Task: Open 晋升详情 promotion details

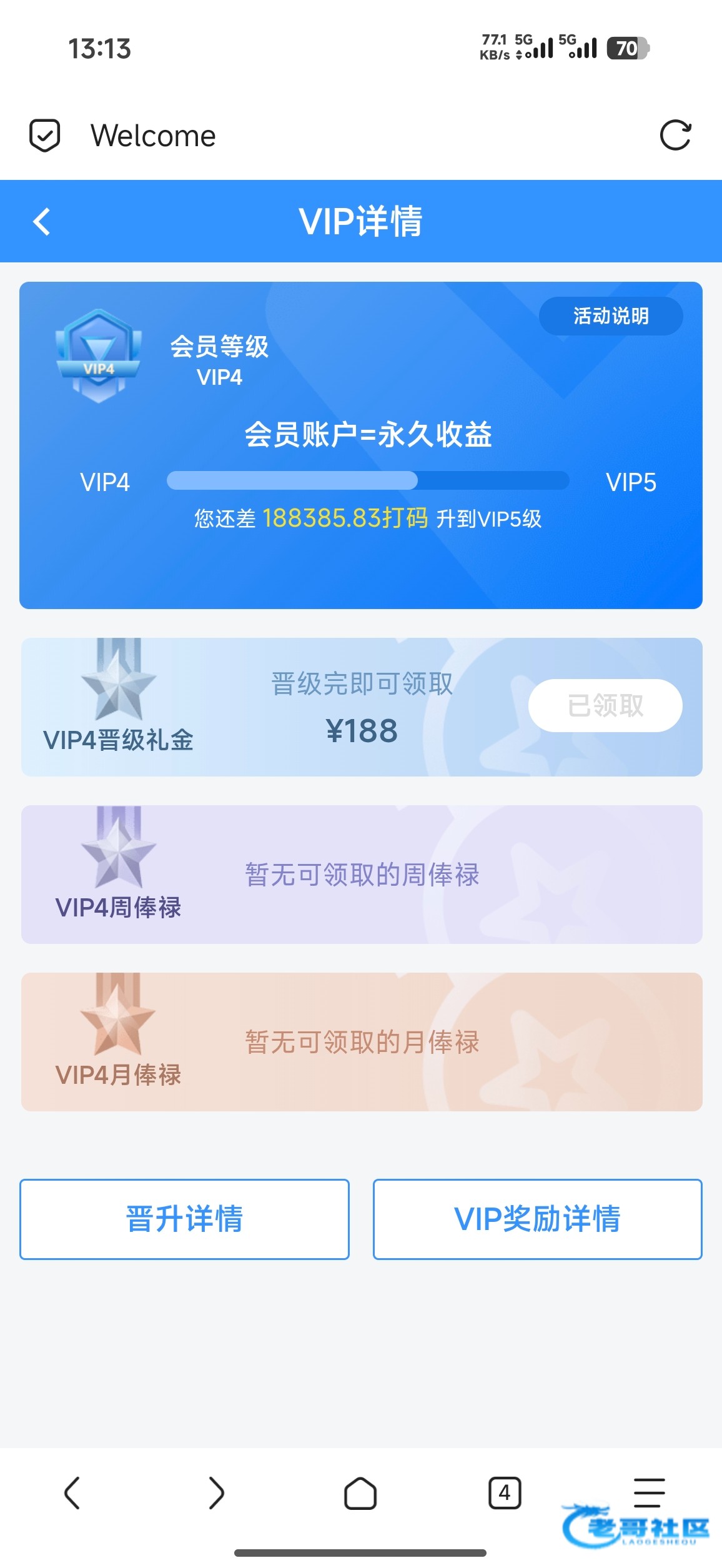Action: (184, 1219)
